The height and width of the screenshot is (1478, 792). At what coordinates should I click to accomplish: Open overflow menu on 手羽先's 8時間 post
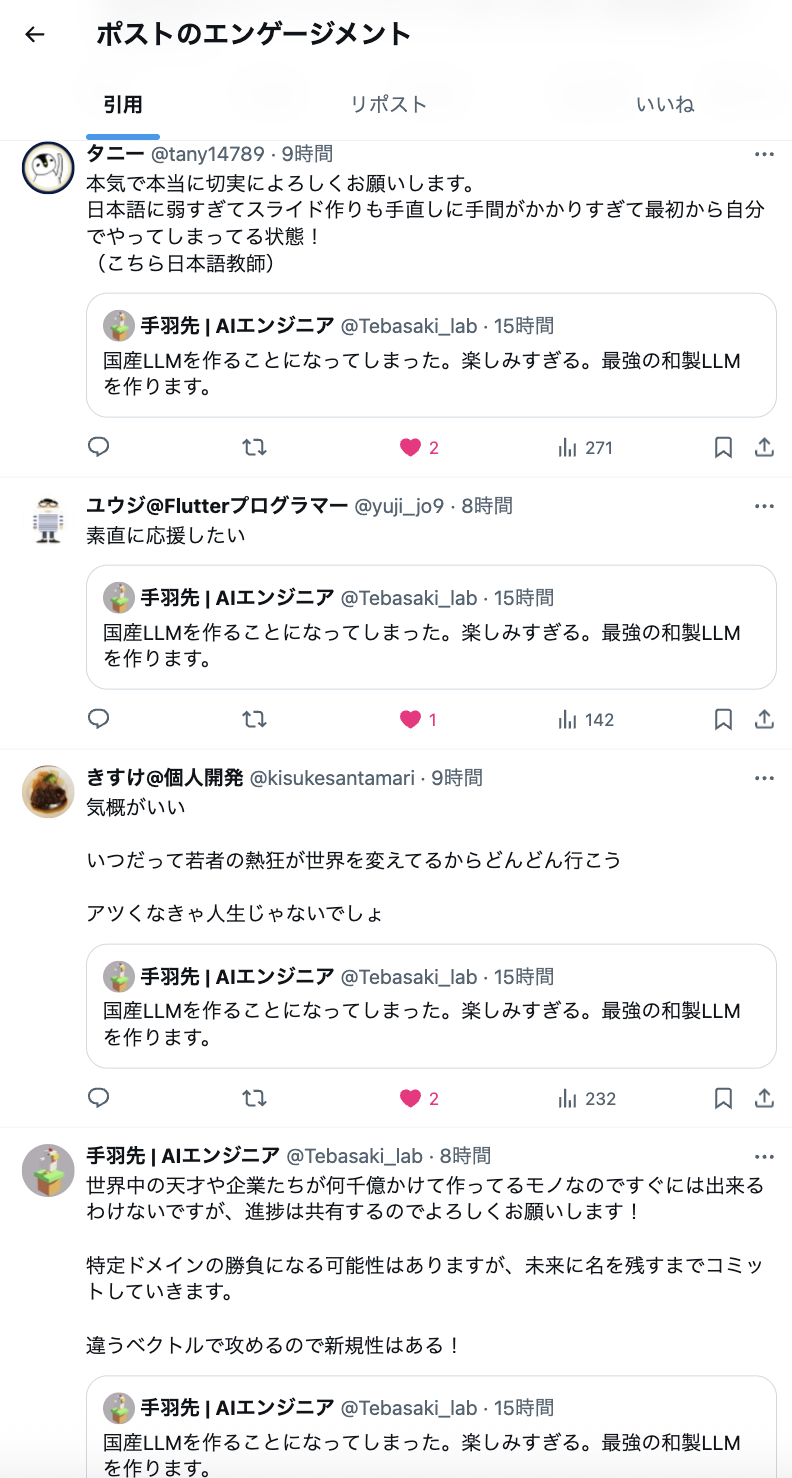point(764,1156)
